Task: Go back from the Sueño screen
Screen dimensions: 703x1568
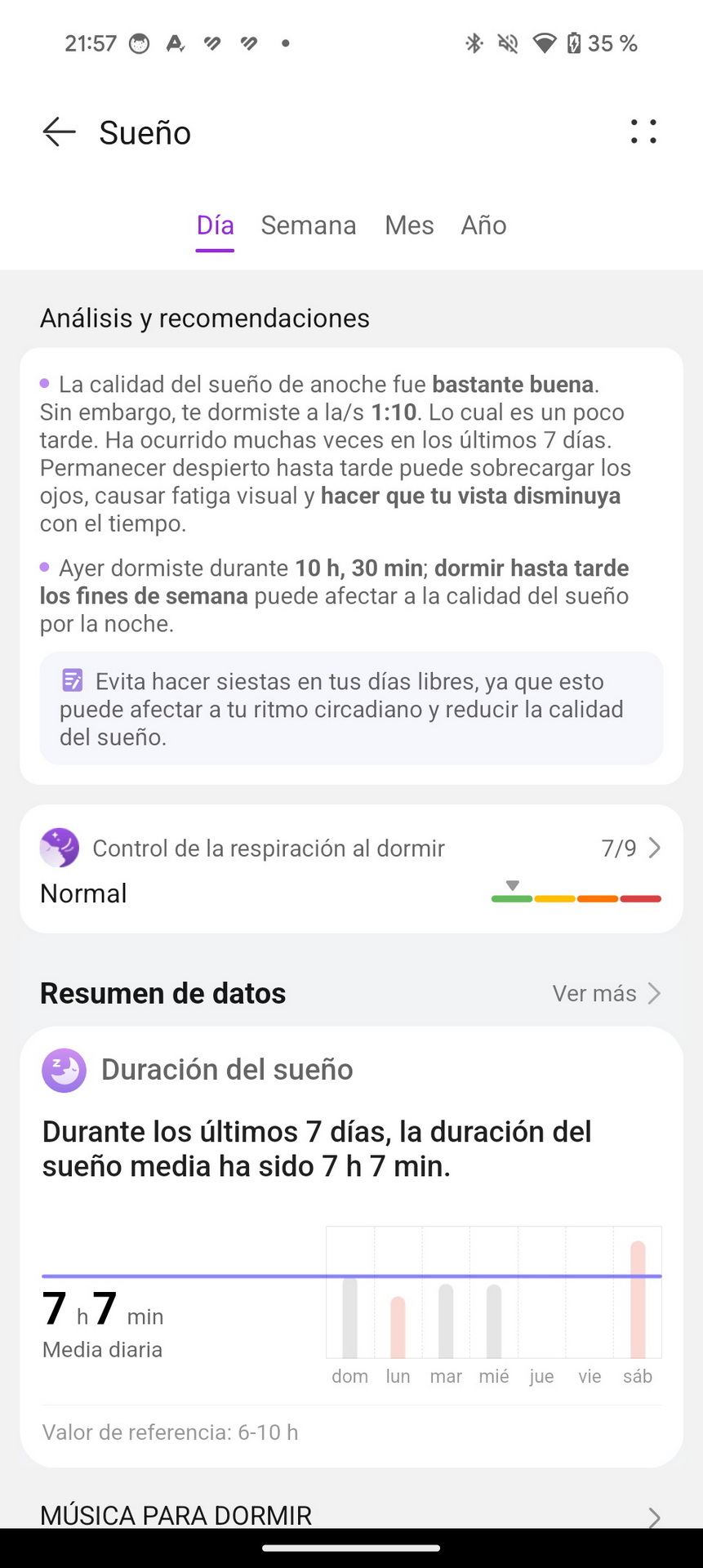Action: pyautogui.click(x=59, y=132)
